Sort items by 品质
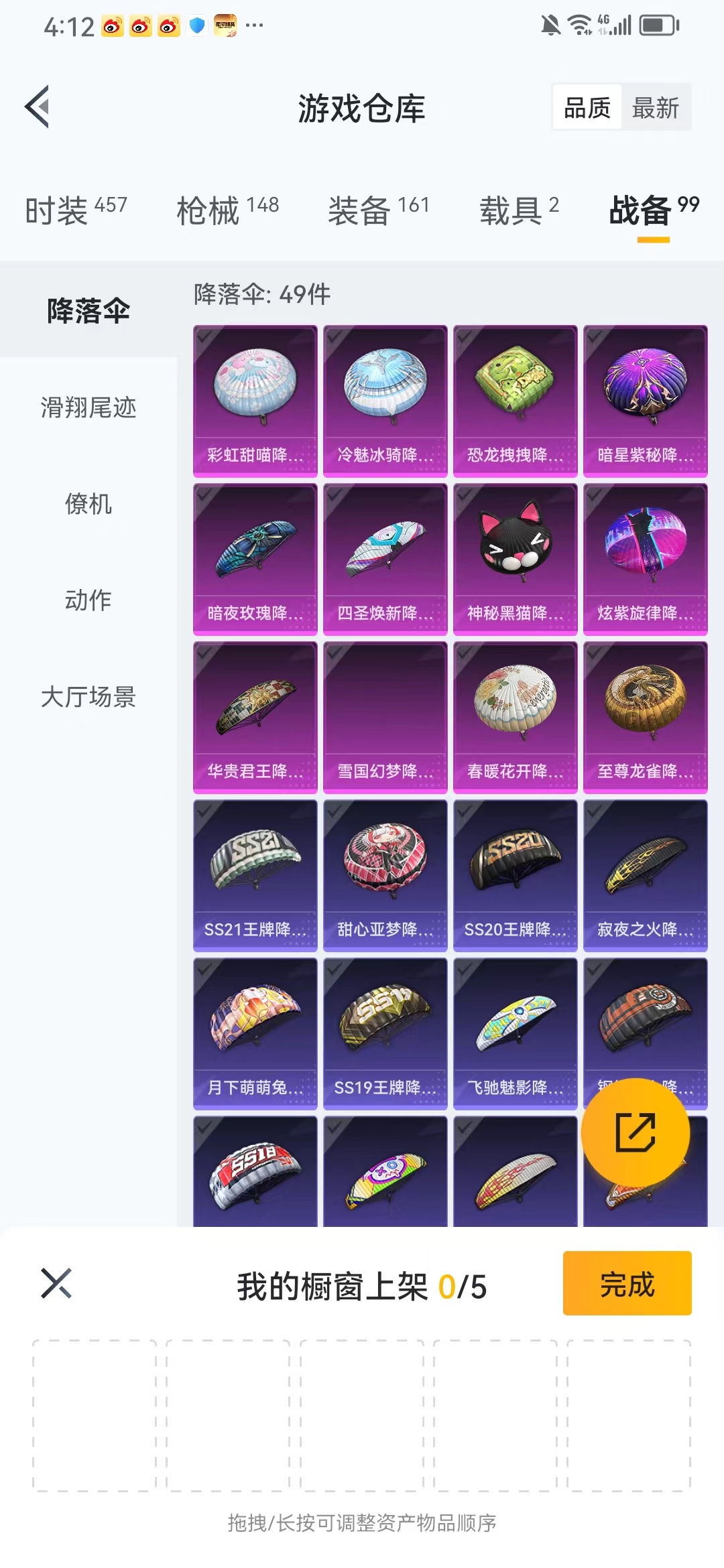724x1568 pixels. [x=587, y=107]
